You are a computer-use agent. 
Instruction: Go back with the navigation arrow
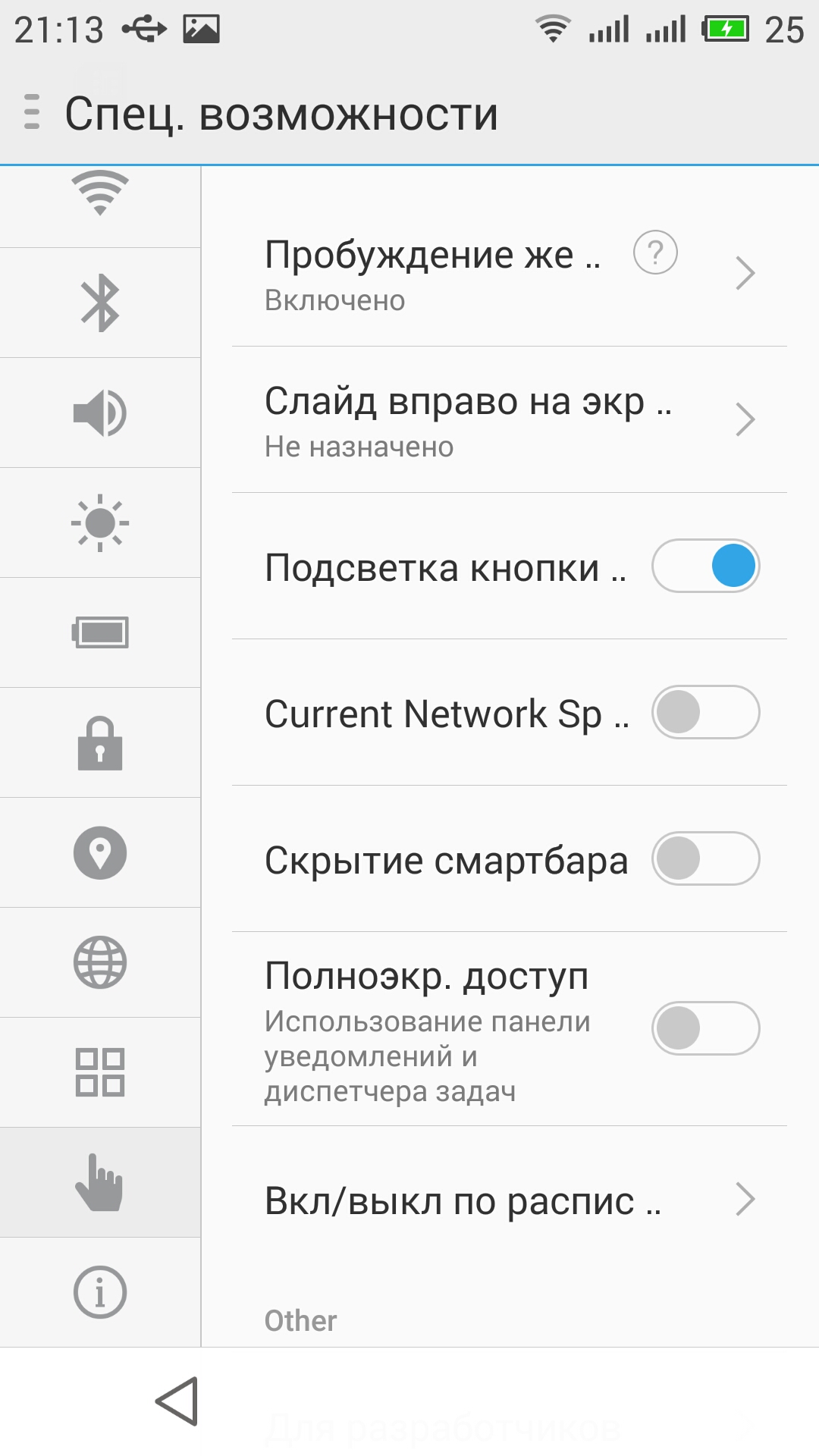click(177, 1401)
